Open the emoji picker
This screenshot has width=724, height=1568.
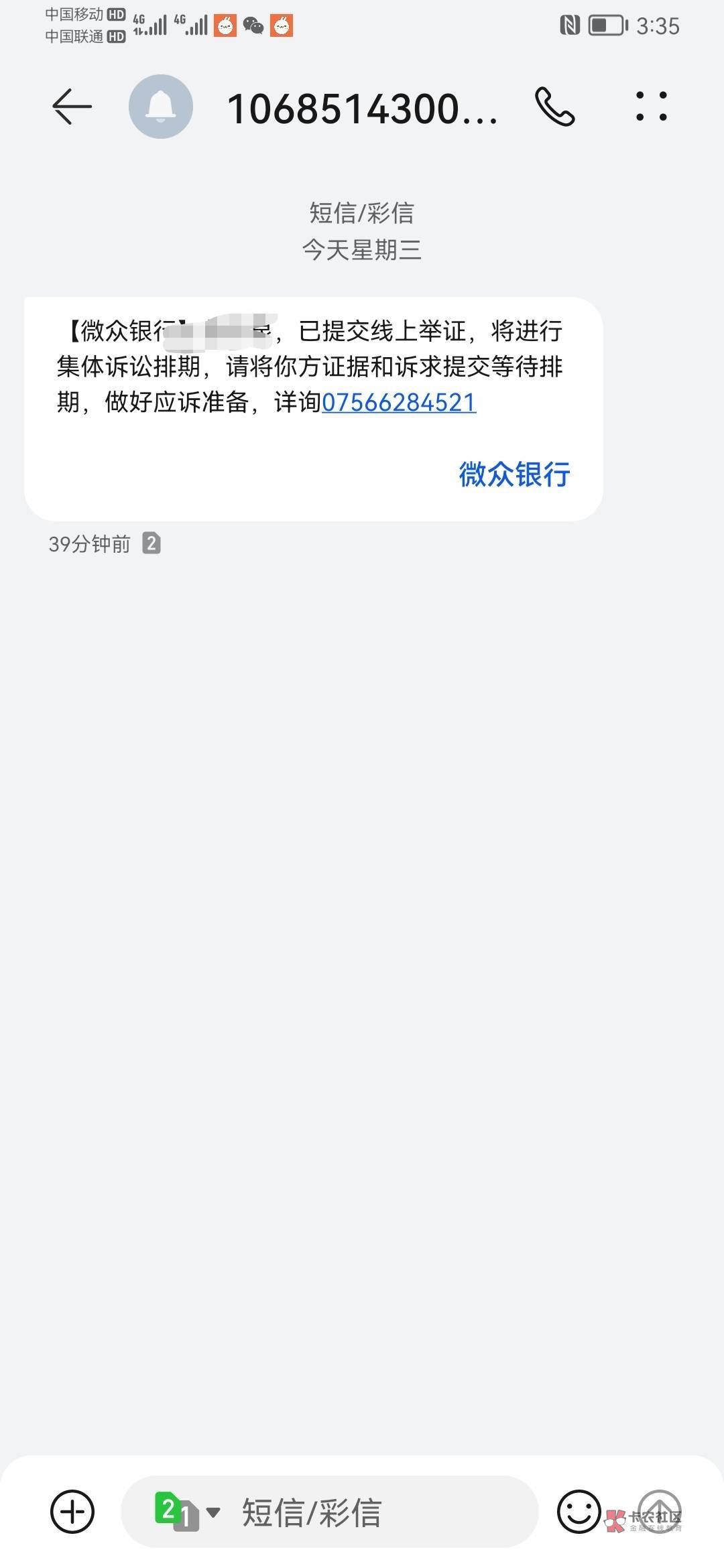[x=579, y=1512]
